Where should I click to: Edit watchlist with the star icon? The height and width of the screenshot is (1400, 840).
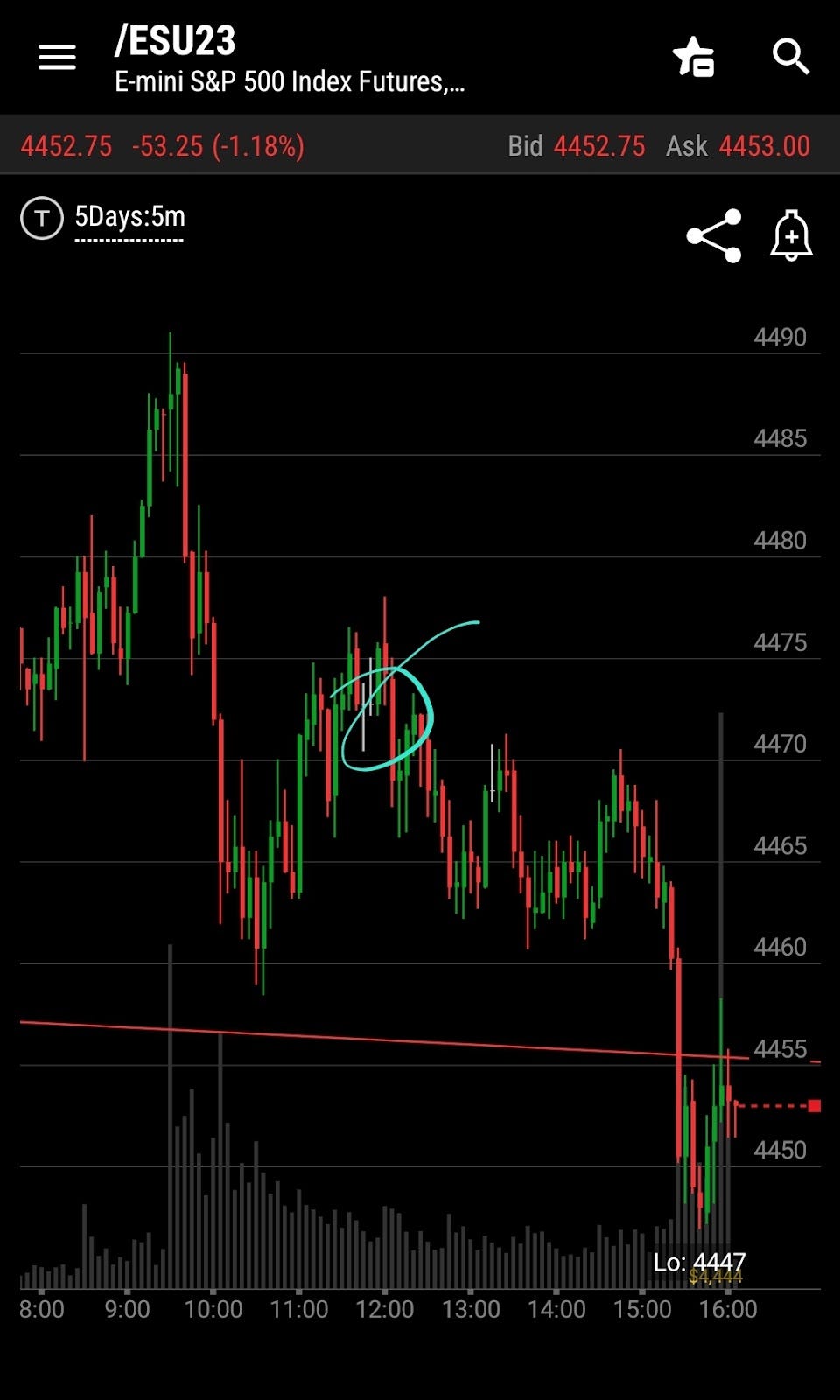[x=694, y=58]
